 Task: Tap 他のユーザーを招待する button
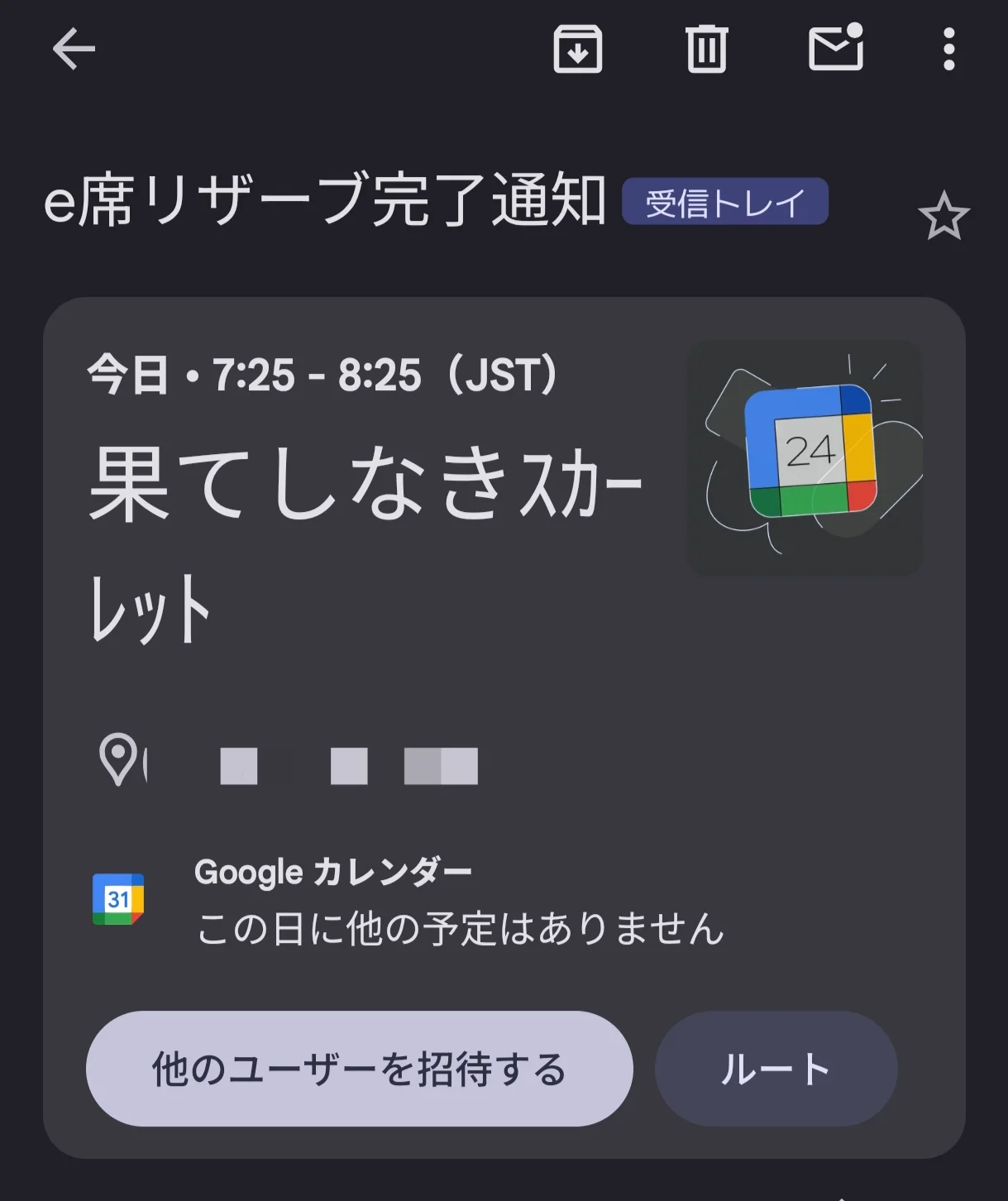pos(358,1069)
